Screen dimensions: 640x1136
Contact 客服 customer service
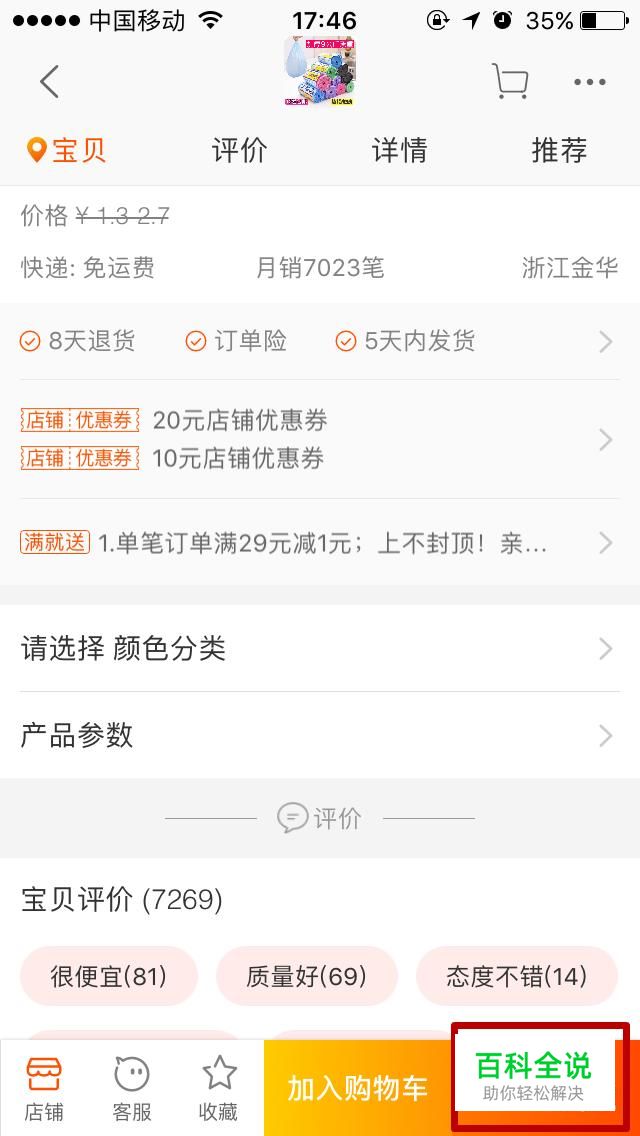pos(132,1088)
